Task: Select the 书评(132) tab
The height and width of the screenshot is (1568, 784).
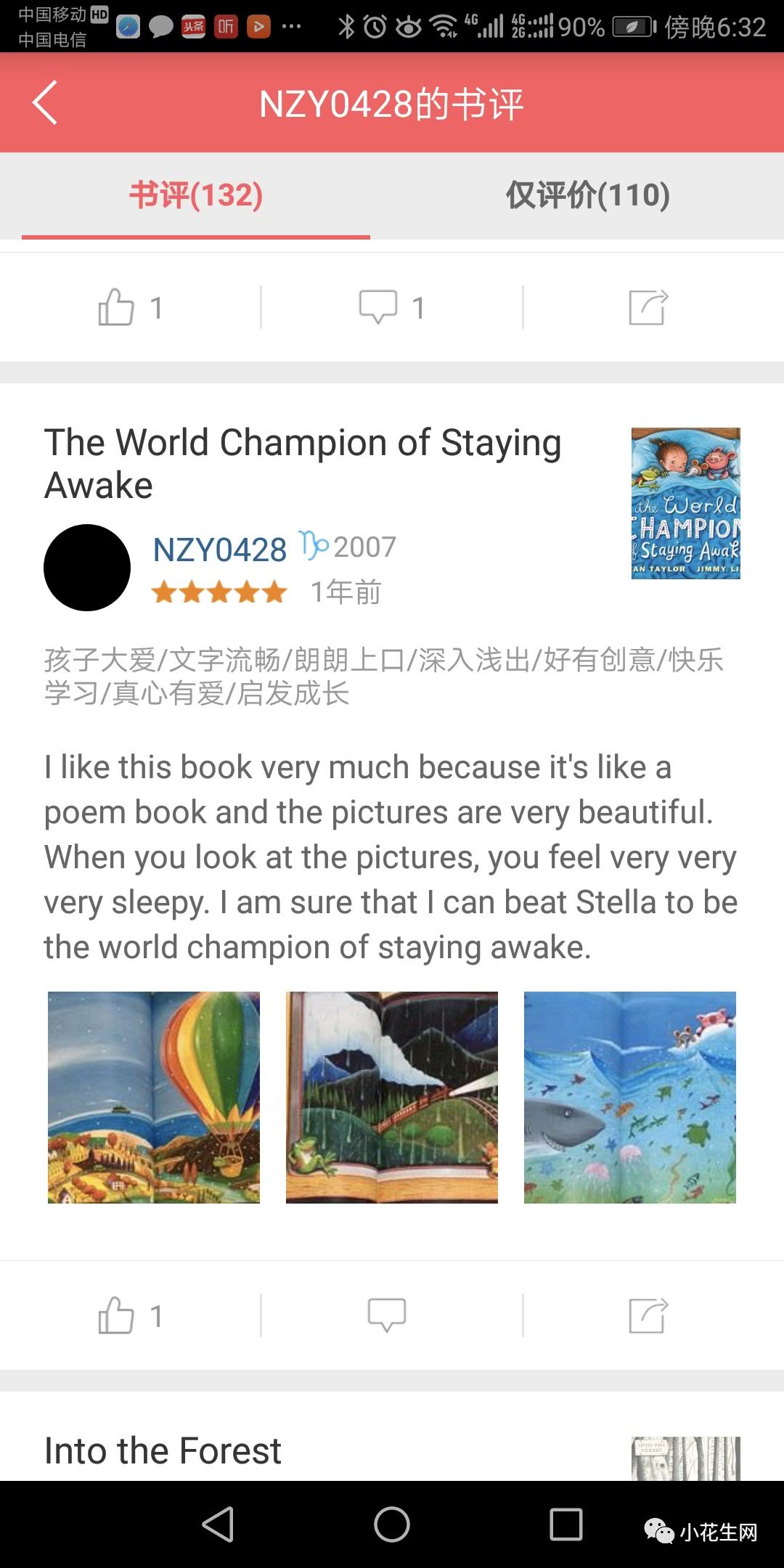Action: pyautogui.click(x=196, y=195)
